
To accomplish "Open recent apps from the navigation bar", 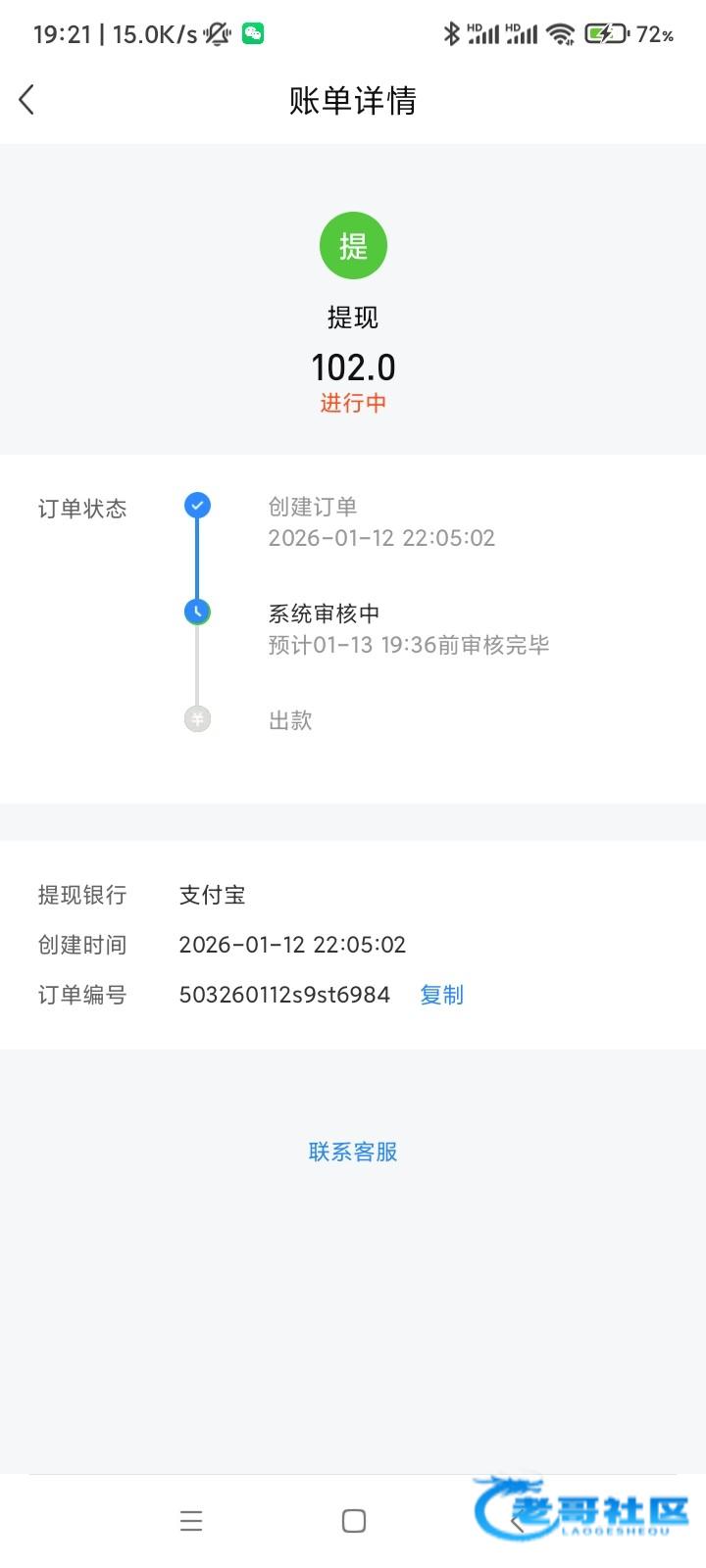I will (x=191, y=1521).
